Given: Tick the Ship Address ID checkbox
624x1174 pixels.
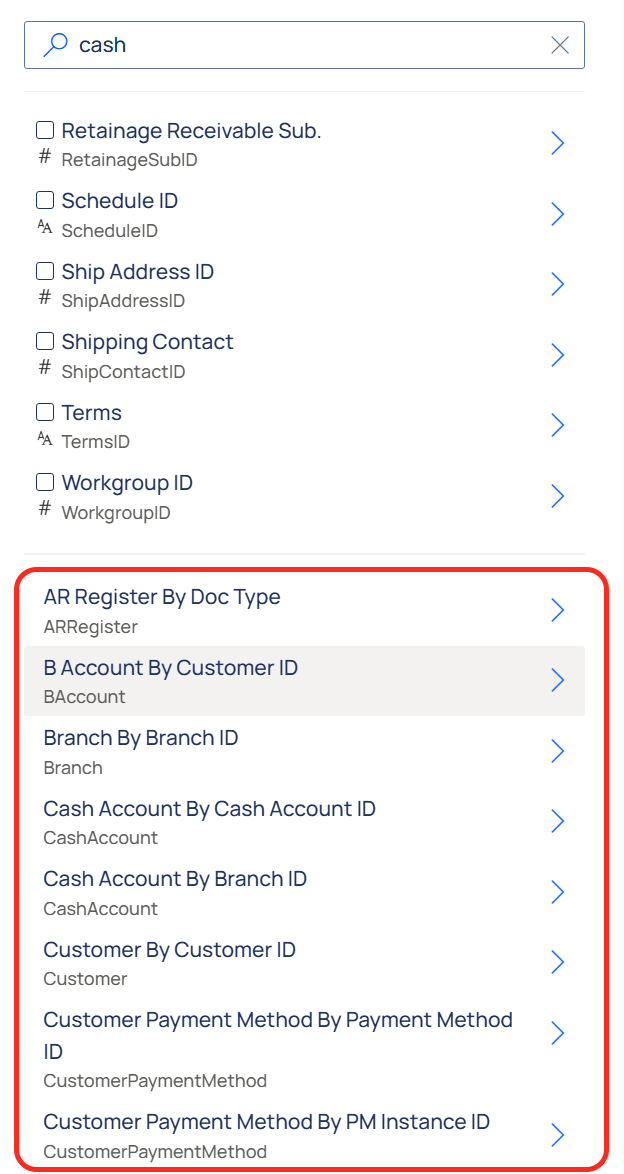Looking at the screenshot, I should [45, 271].
